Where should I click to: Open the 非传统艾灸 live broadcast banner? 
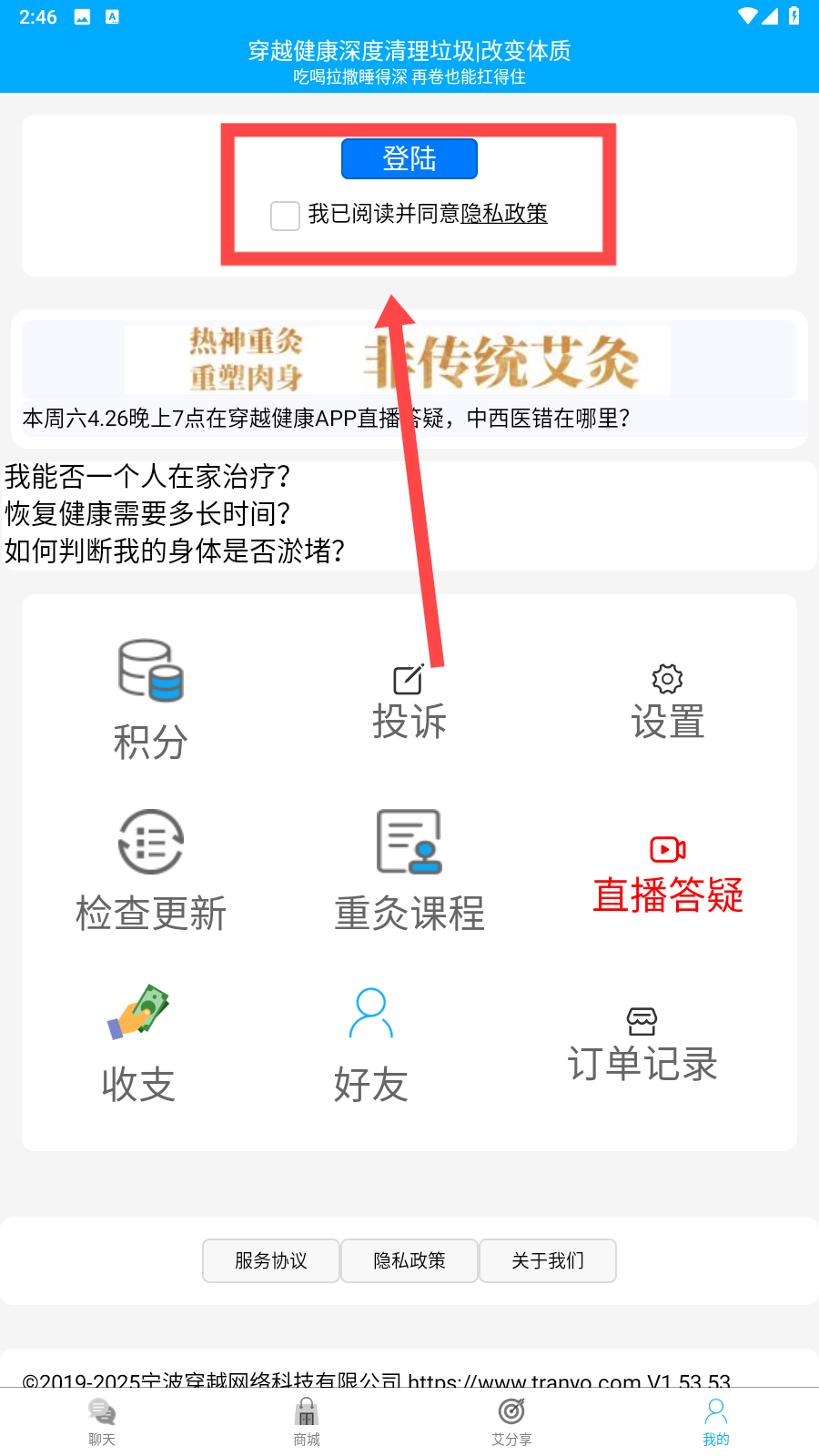[398, 361]
